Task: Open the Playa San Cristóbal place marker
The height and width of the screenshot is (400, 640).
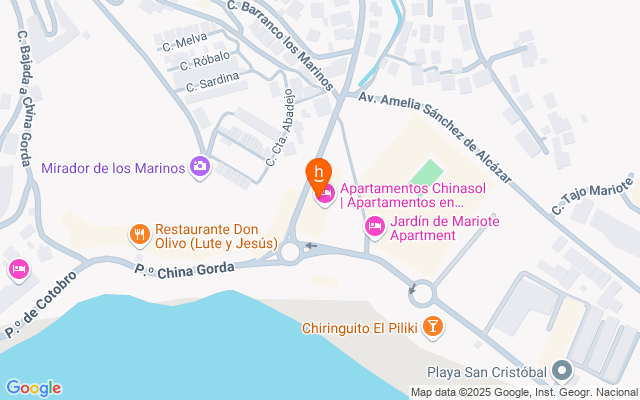Action: pyautogui.click(x=562, y=372)
